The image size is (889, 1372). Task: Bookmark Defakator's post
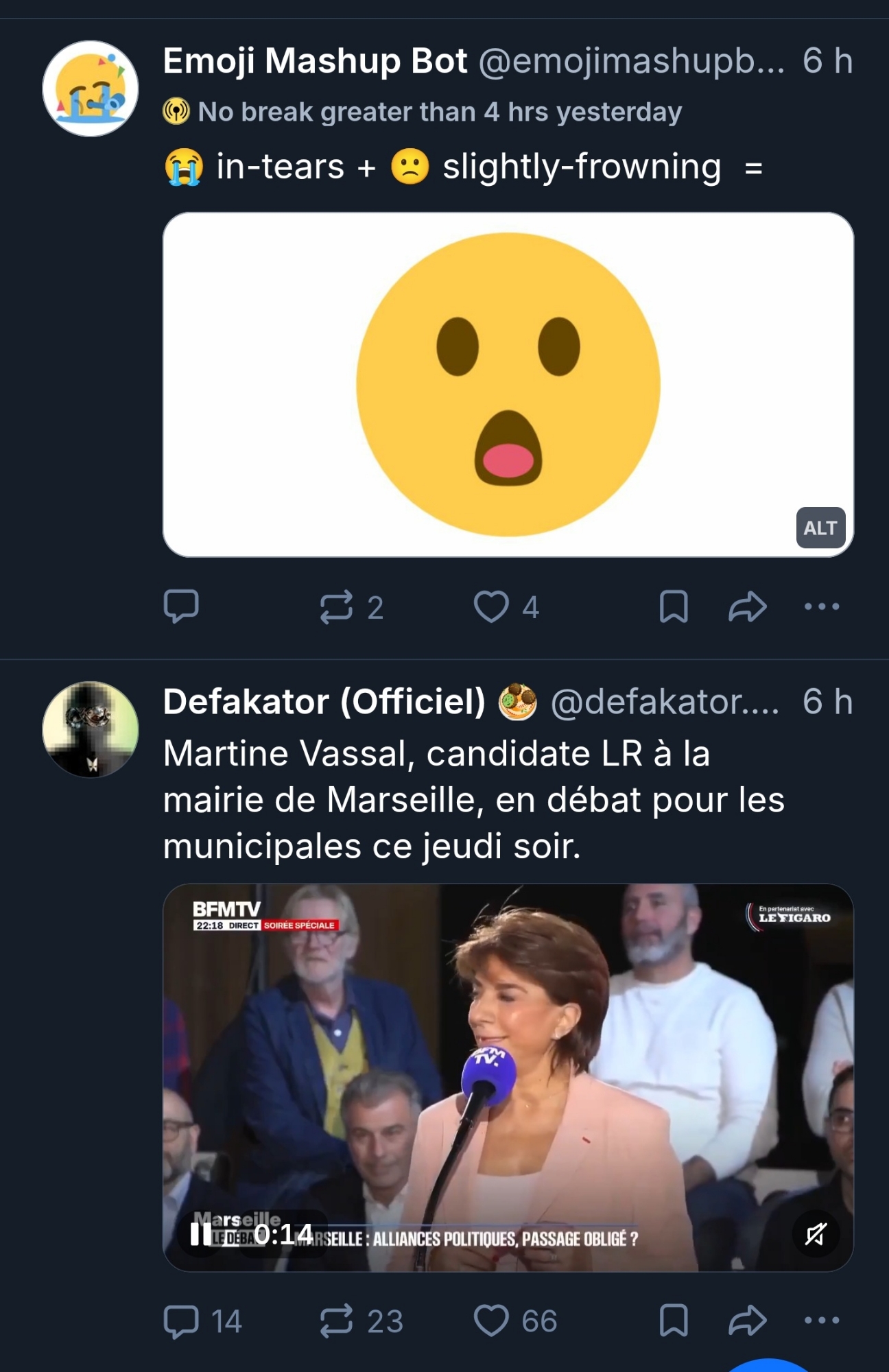coord(673,1321)
